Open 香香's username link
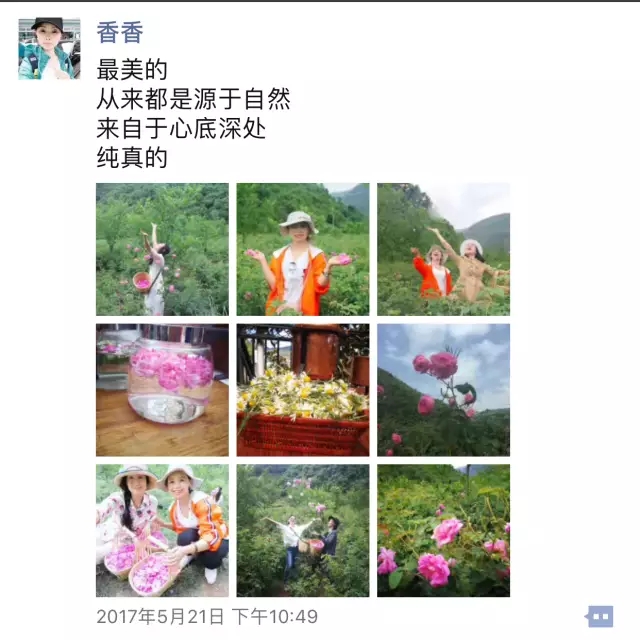Screen dimensions: 640x640 click(120, 33)
